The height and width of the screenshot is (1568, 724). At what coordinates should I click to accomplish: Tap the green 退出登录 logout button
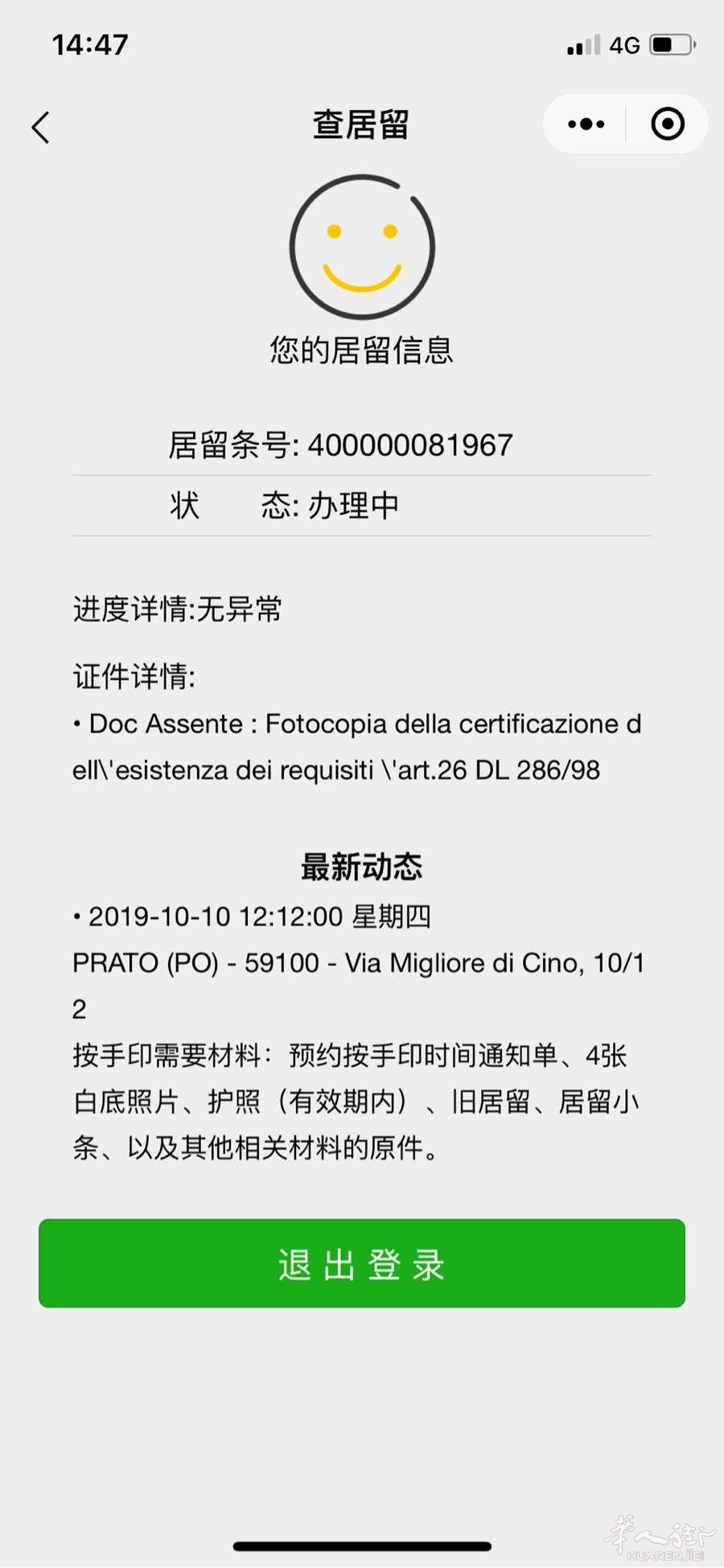point(362,1263)
